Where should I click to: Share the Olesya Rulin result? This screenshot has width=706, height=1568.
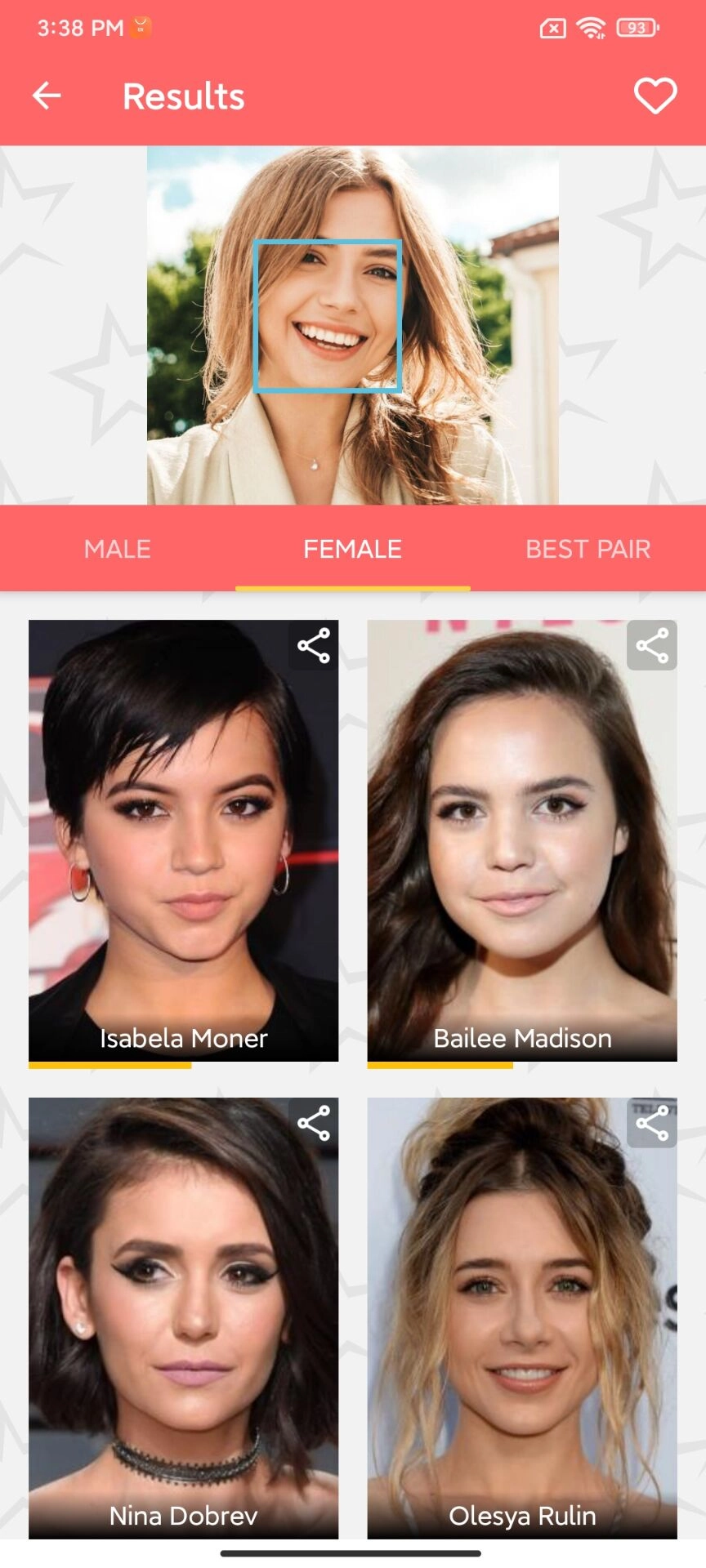click(652, 1123)
